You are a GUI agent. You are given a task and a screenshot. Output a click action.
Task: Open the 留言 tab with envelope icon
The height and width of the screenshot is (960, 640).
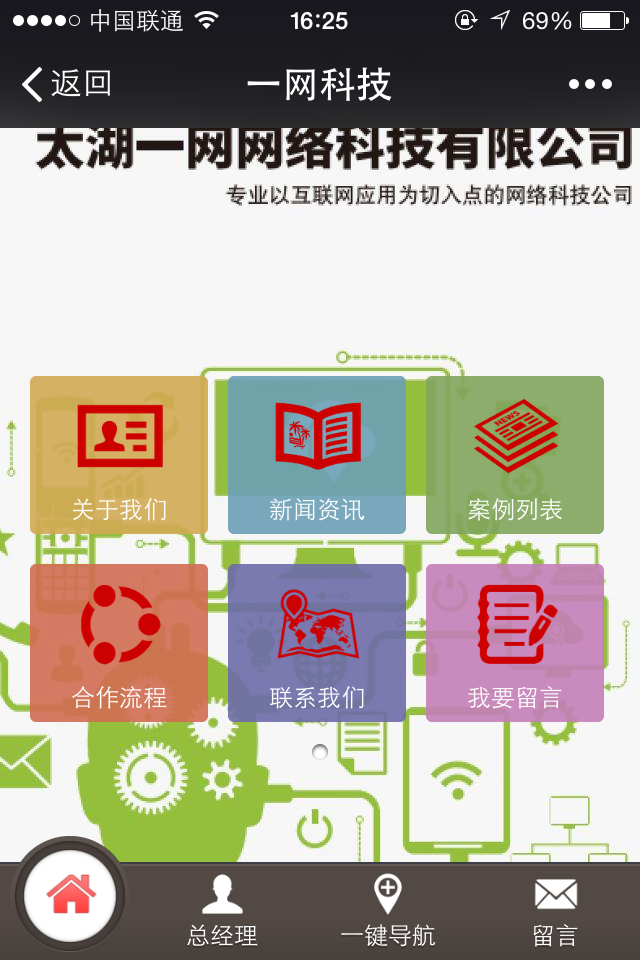(555, 910)
